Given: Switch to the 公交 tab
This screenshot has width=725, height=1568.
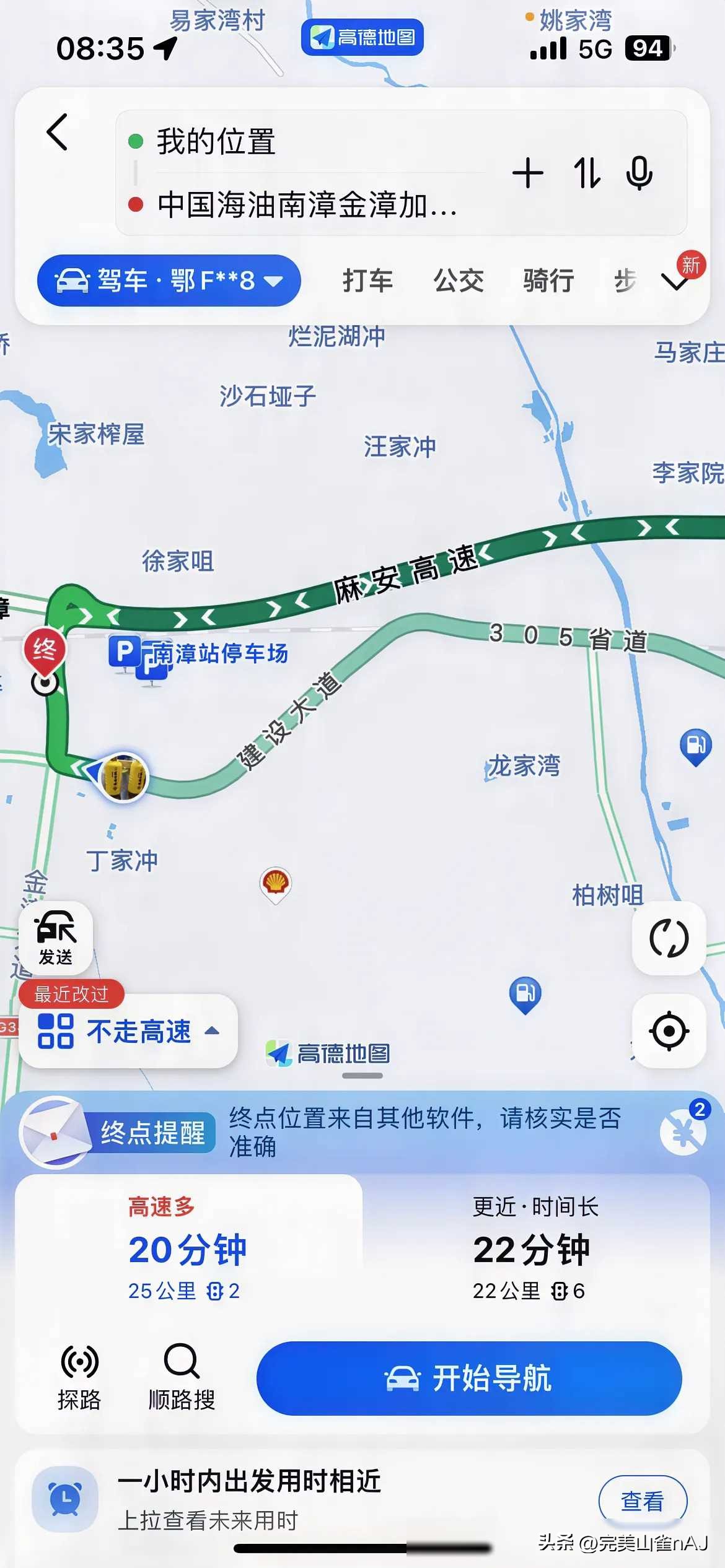Looking at the screenshot, I should [459, 281].
